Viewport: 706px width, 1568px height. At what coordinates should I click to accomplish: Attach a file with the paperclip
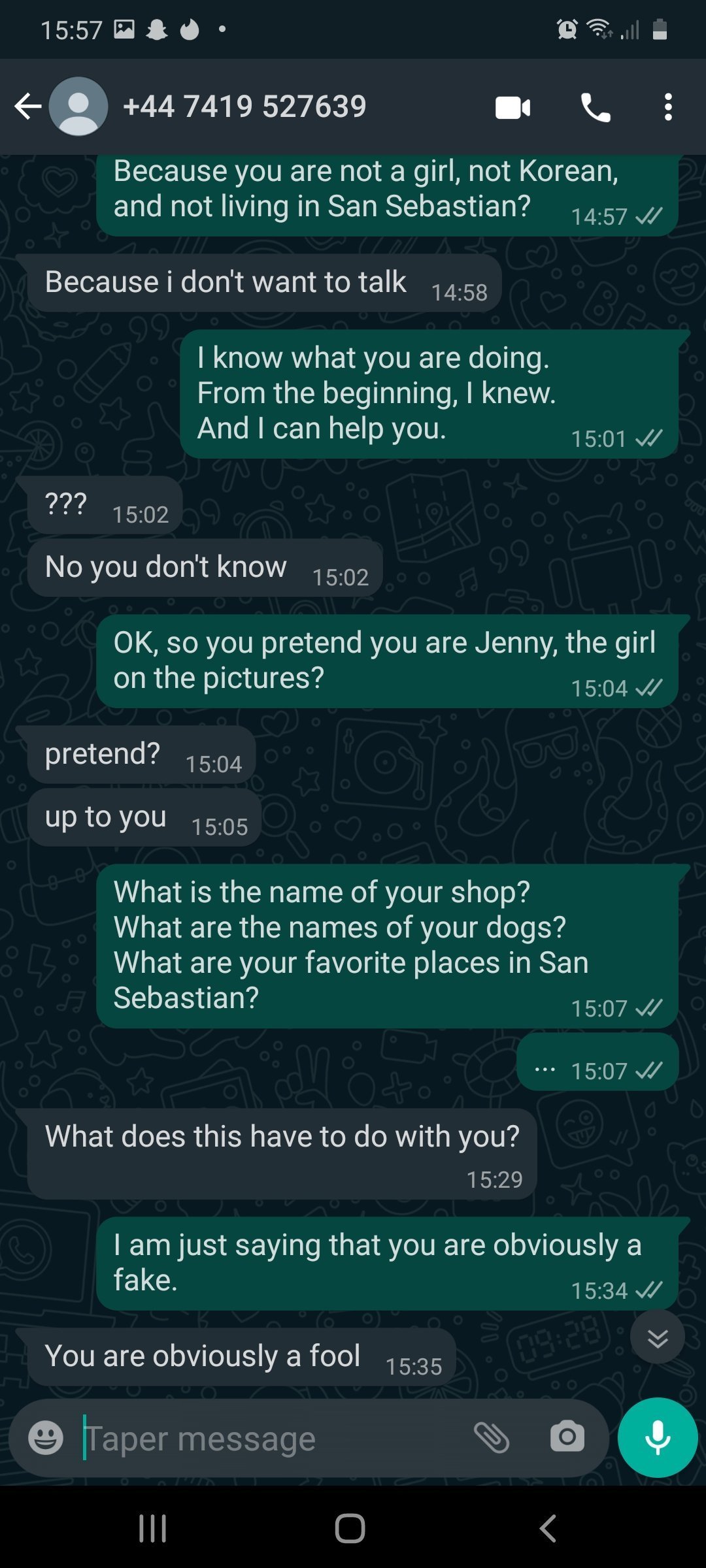coord(492,1437)
